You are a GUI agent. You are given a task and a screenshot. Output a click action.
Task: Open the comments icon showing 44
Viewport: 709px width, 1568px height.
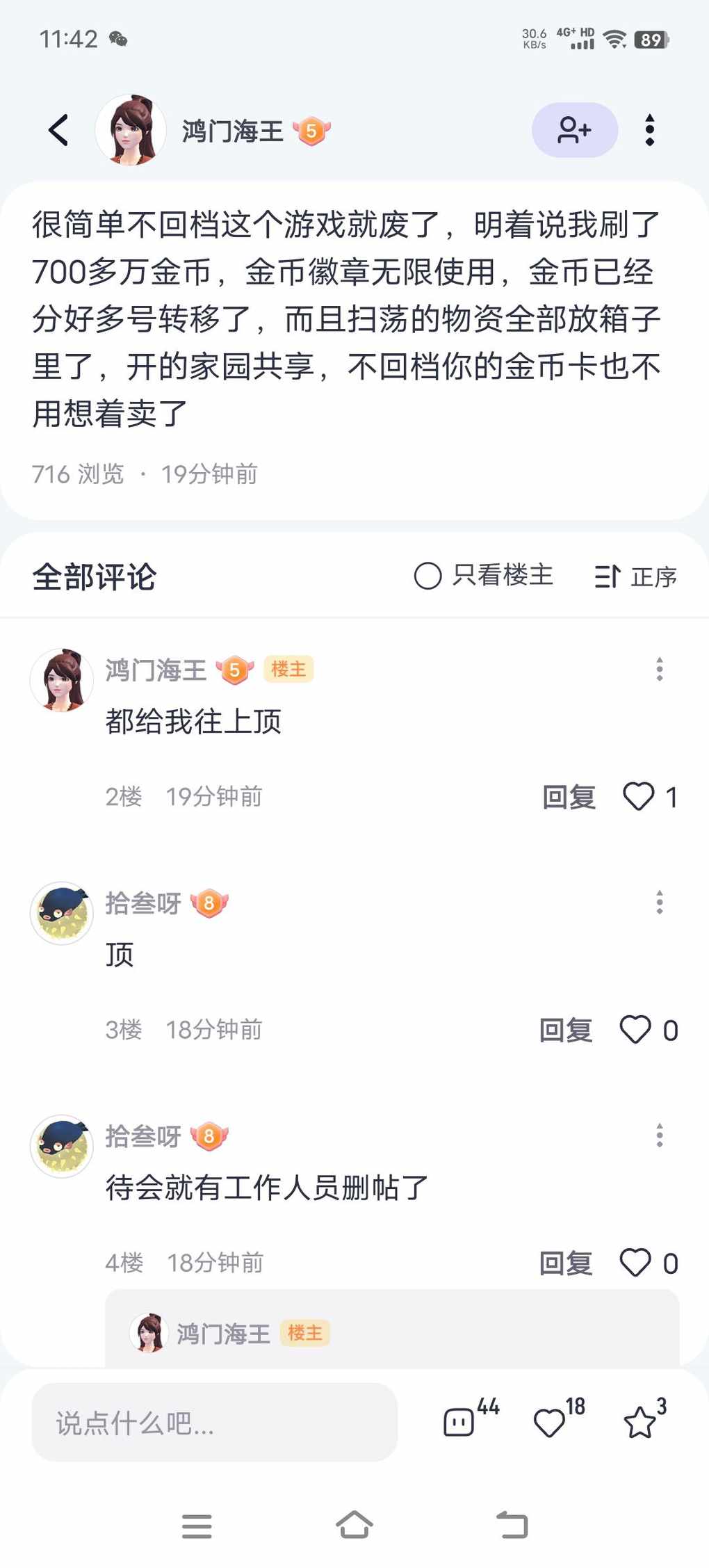click(x=459, y=1422)
